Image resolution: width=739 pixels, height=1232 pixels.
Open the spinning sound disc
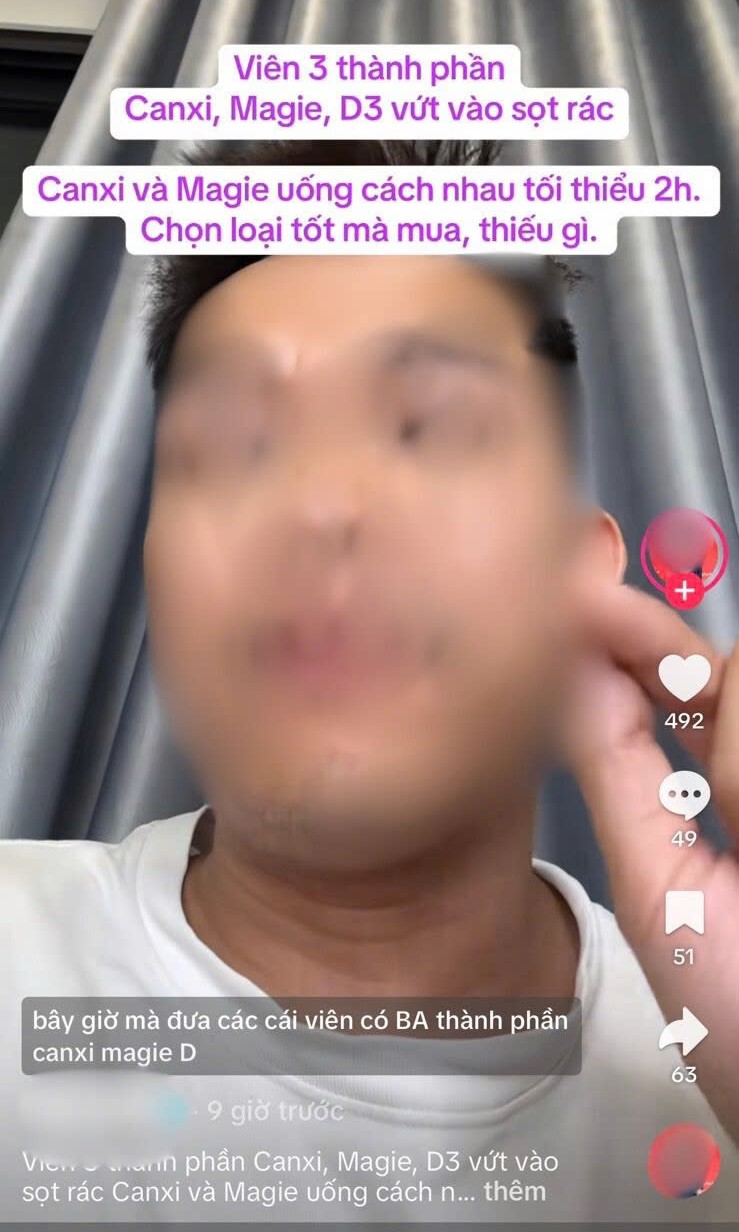[x=684, y=1161]
